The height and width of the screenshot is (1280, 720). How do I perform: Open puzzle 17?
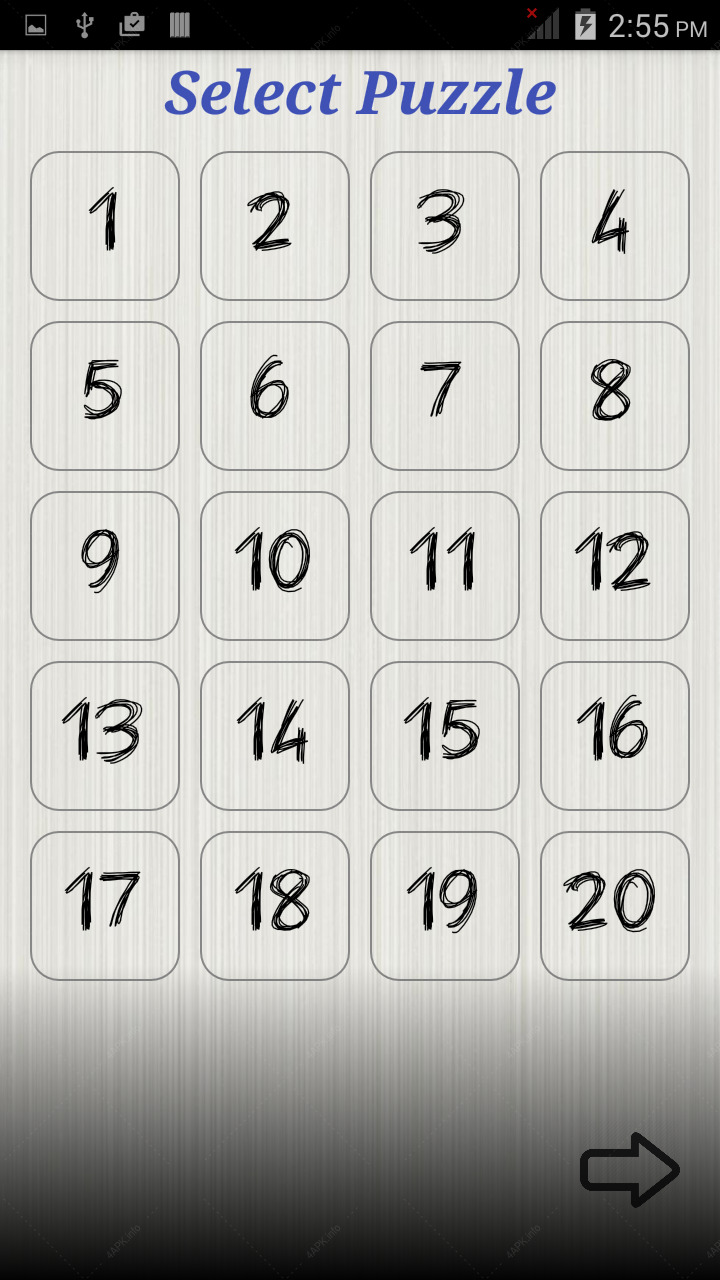(x=105, y=906)
